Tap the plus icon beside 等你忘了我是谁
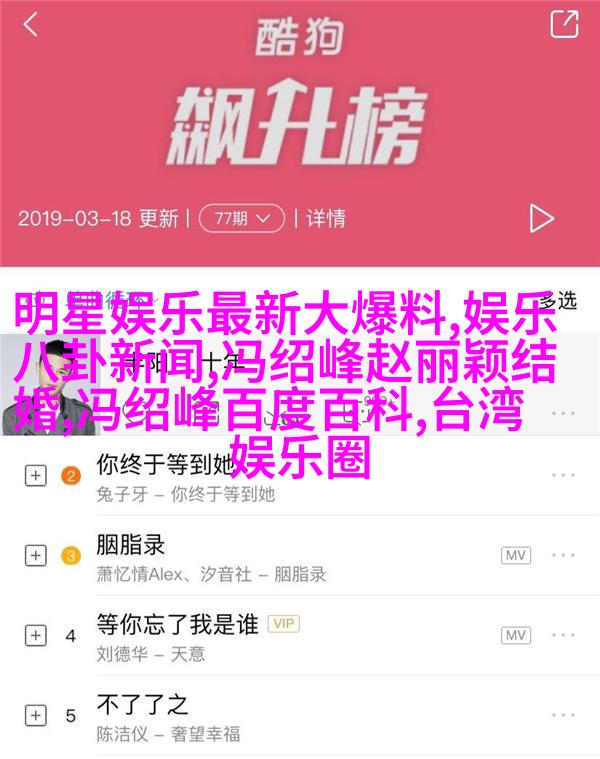Image resolution: width=600 pixels, height=759 pixels. point(34,635)
